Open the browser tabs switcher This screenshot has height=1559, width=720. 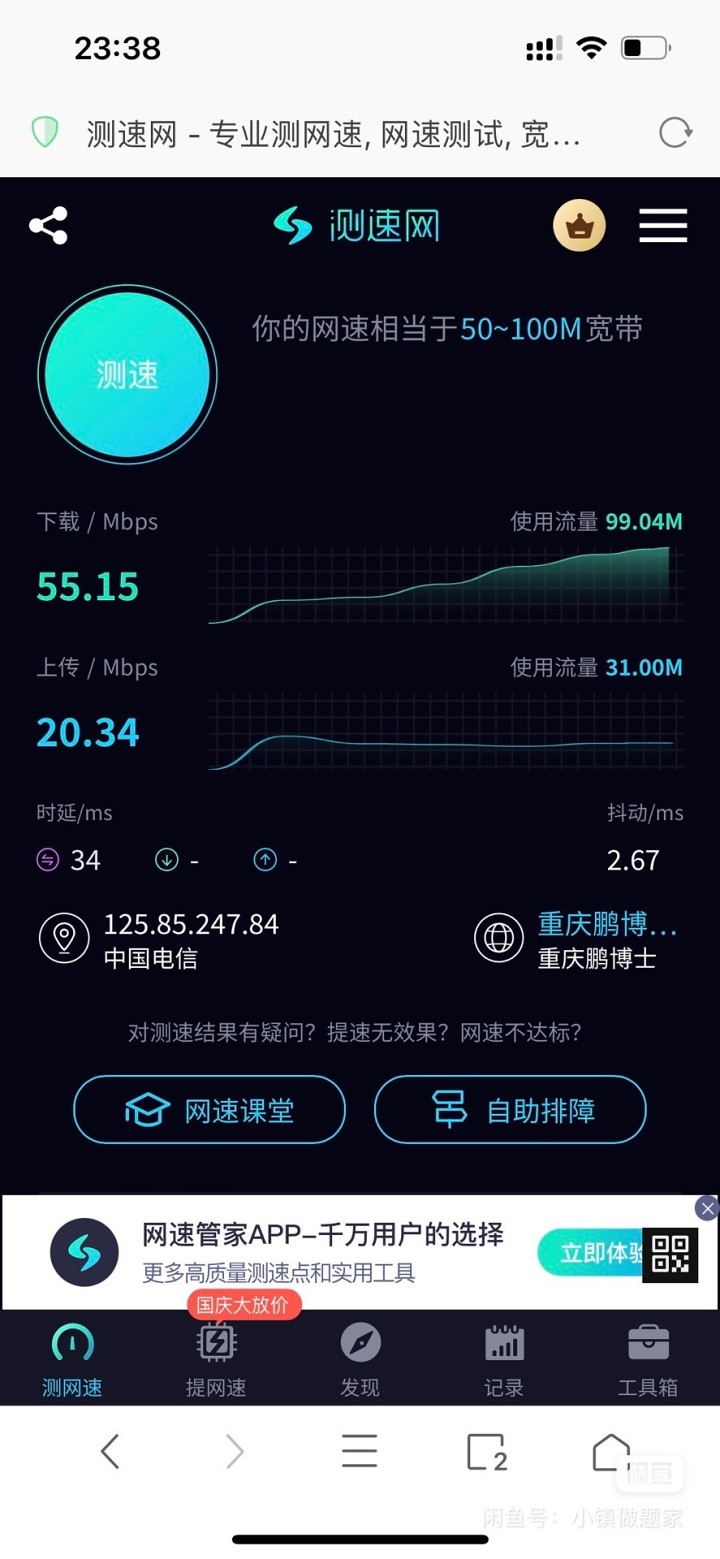[486, 1452]
